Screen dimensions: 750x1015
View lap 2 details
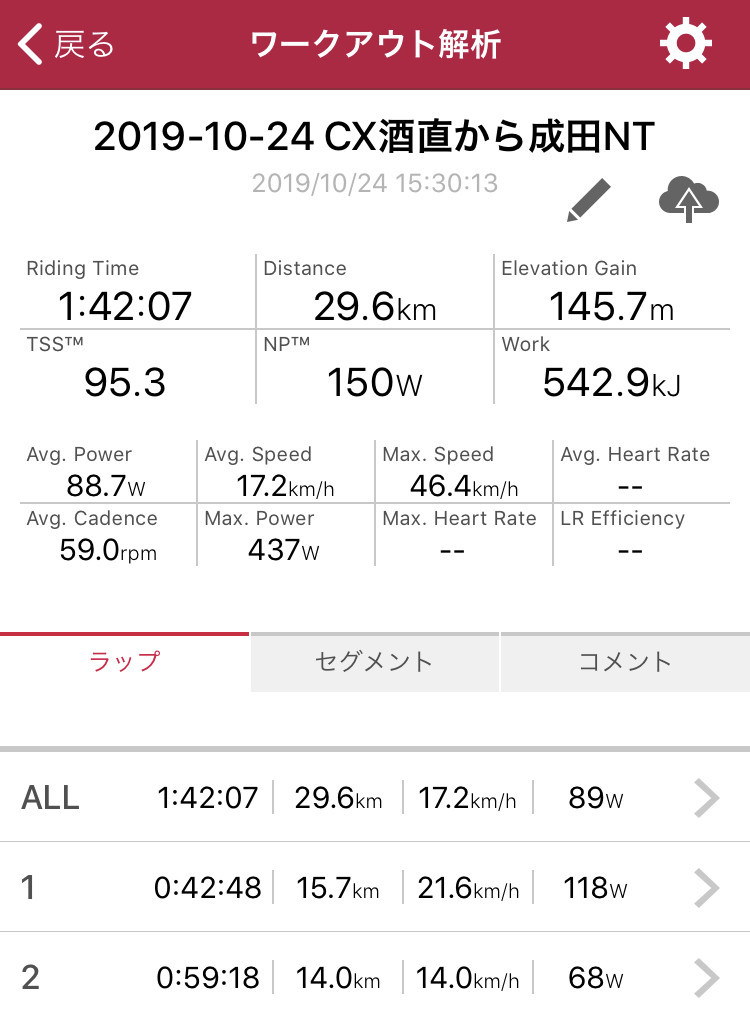374,976
